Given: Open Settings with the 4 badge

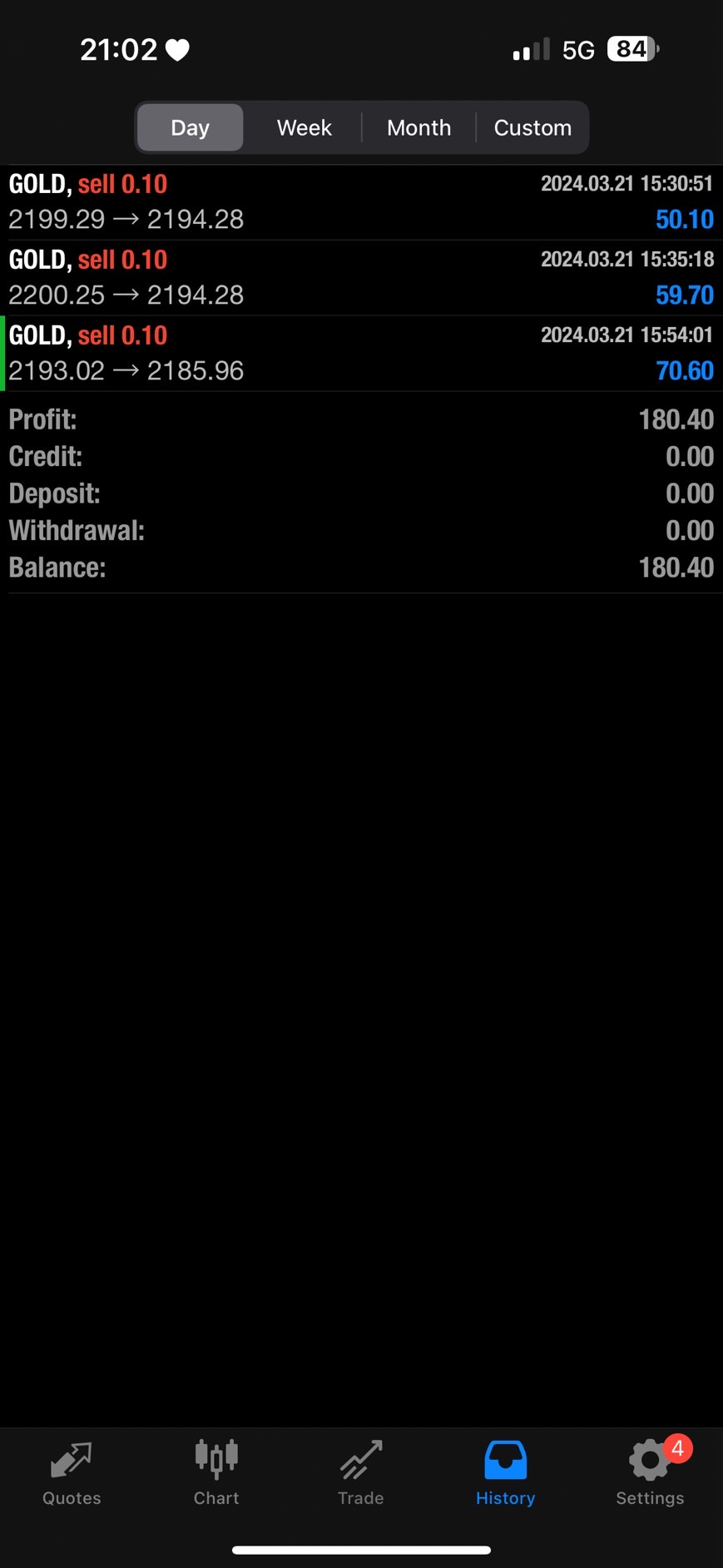Looking at the screenshot, I should coord(650,1474).
